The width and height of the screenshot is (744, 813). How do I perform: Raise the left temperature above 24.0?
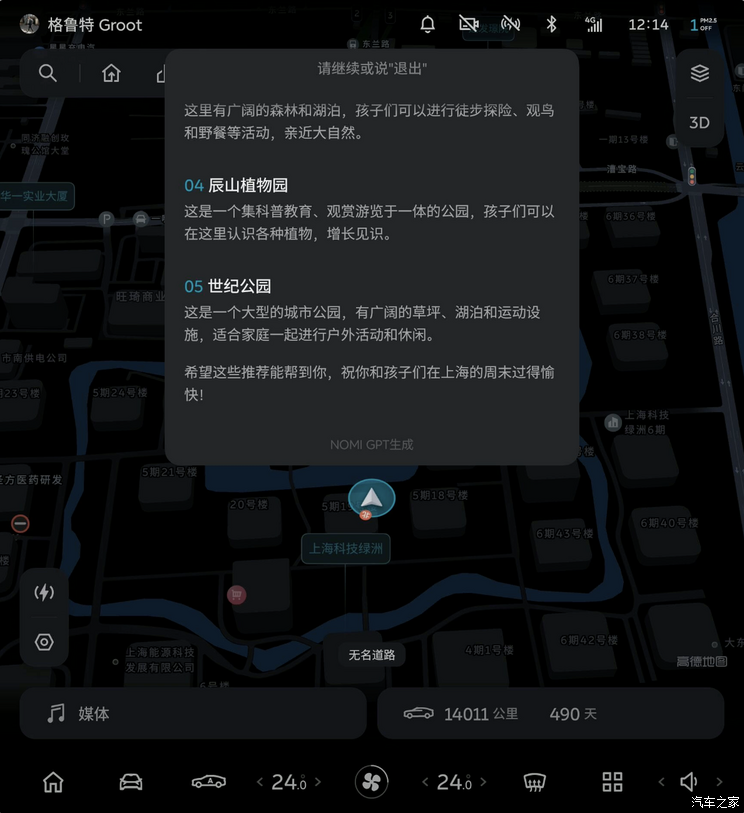318,782
